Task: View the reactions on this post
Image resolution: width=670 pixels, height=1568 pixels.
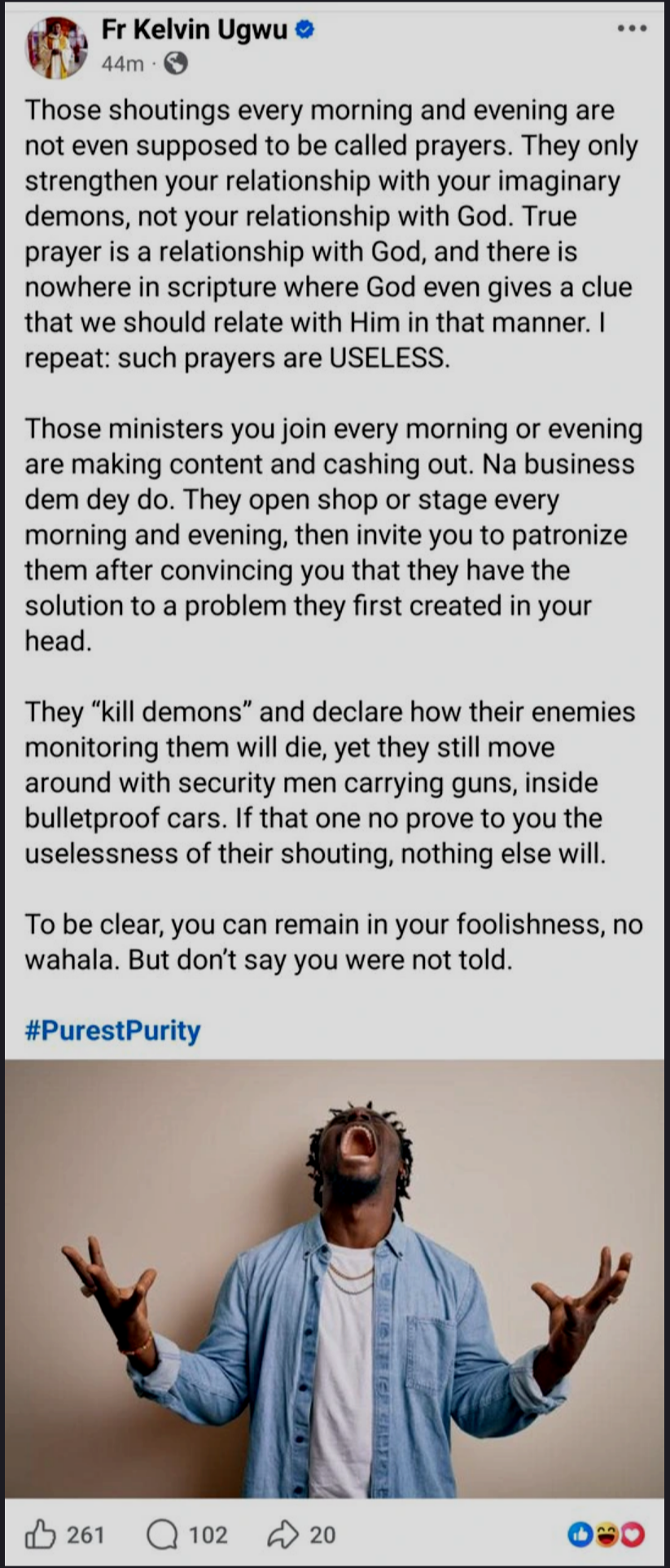Action: (607, 1535)
